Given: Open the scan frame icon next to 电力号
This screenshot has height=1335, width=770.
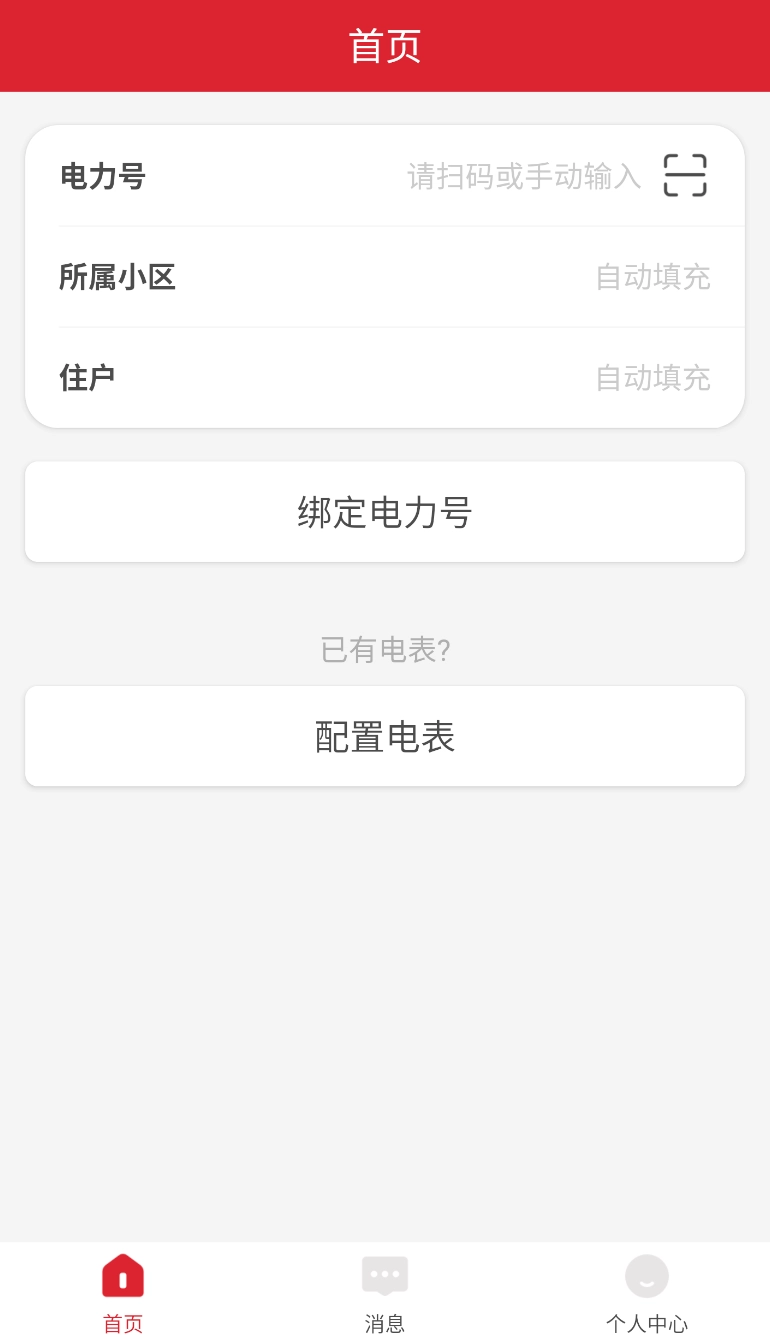Looking at the screenshot, I should click(685, 175).
